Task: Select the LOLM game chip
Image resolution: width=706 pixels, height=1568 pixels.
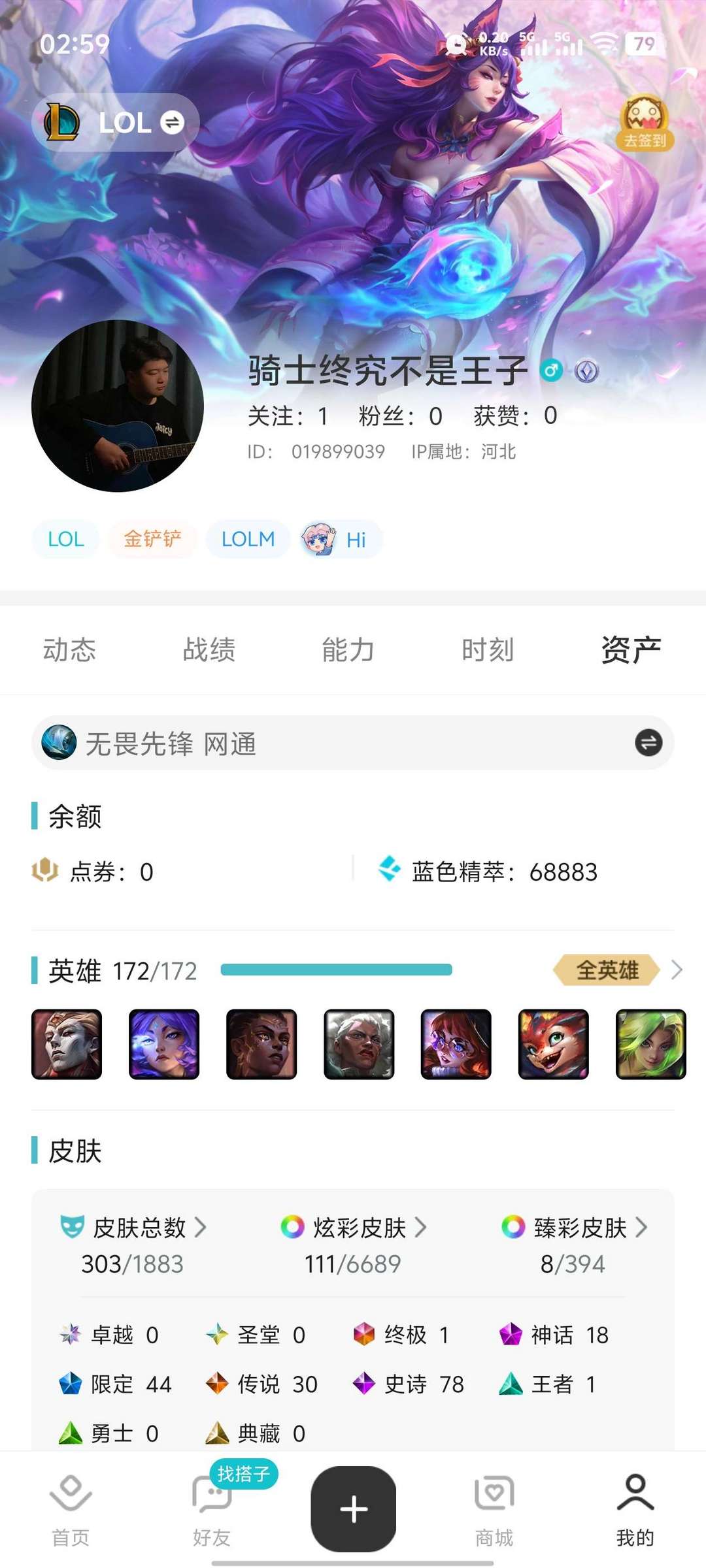Action: [x=248, y=539]
